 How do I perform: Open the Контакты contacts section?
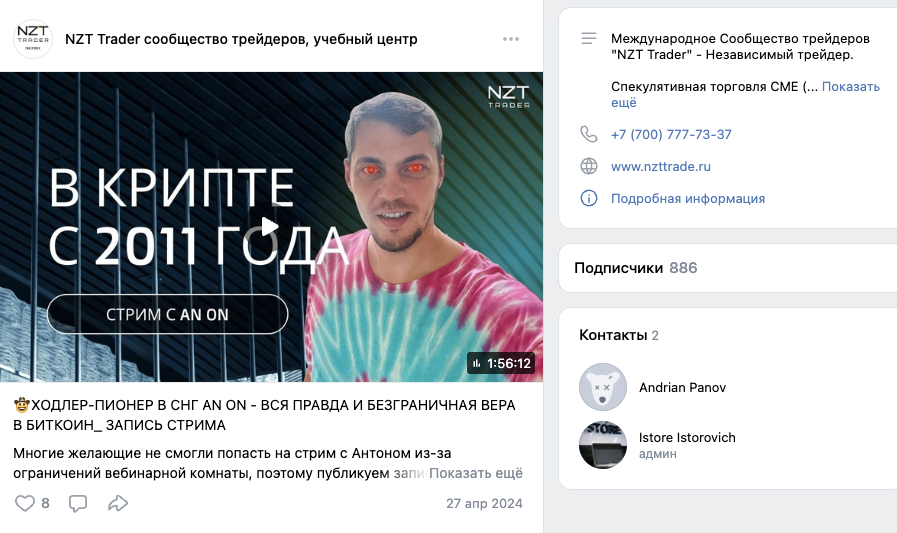click(x=612, y=335)
